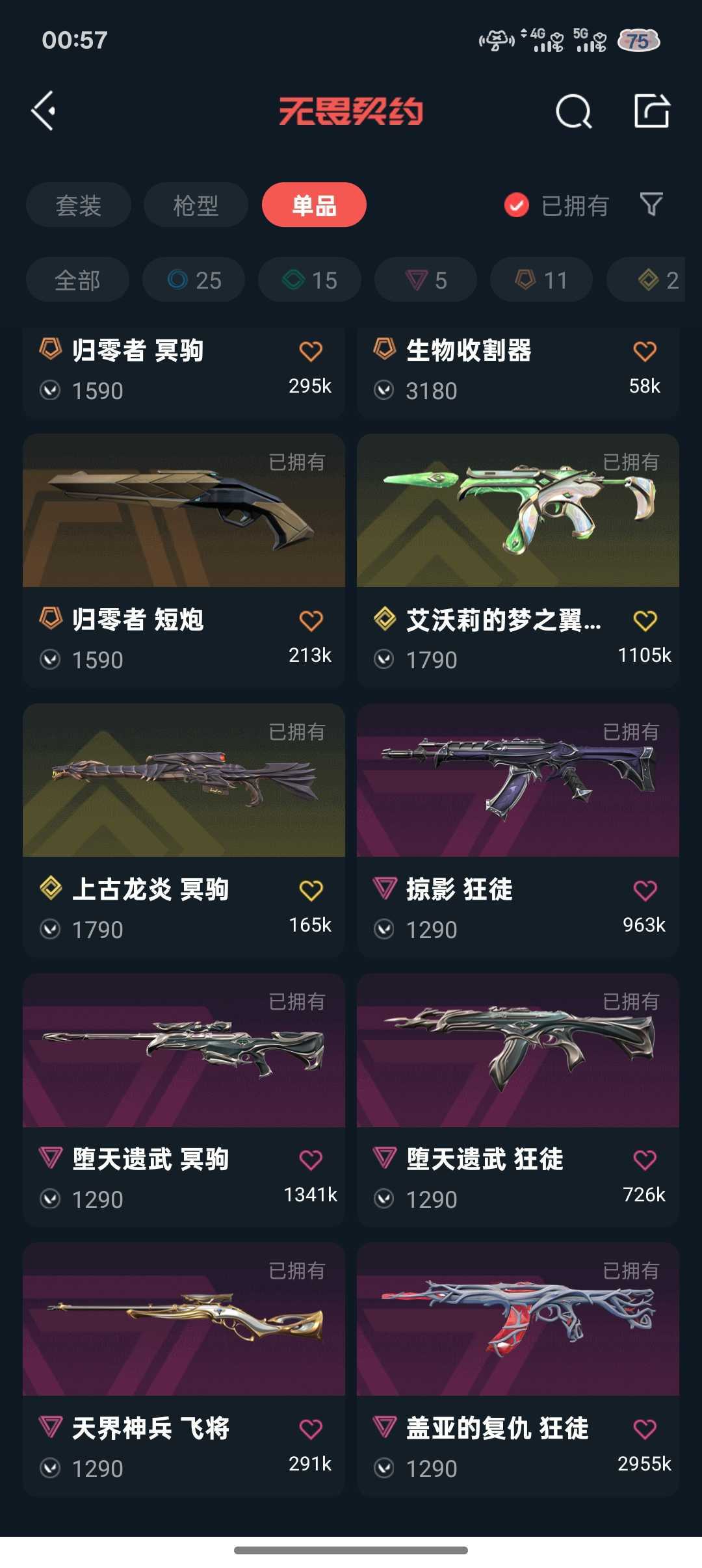Screen dimensions: 702x1568
Task: Open the search icon
Action: [x=573, y=111]
